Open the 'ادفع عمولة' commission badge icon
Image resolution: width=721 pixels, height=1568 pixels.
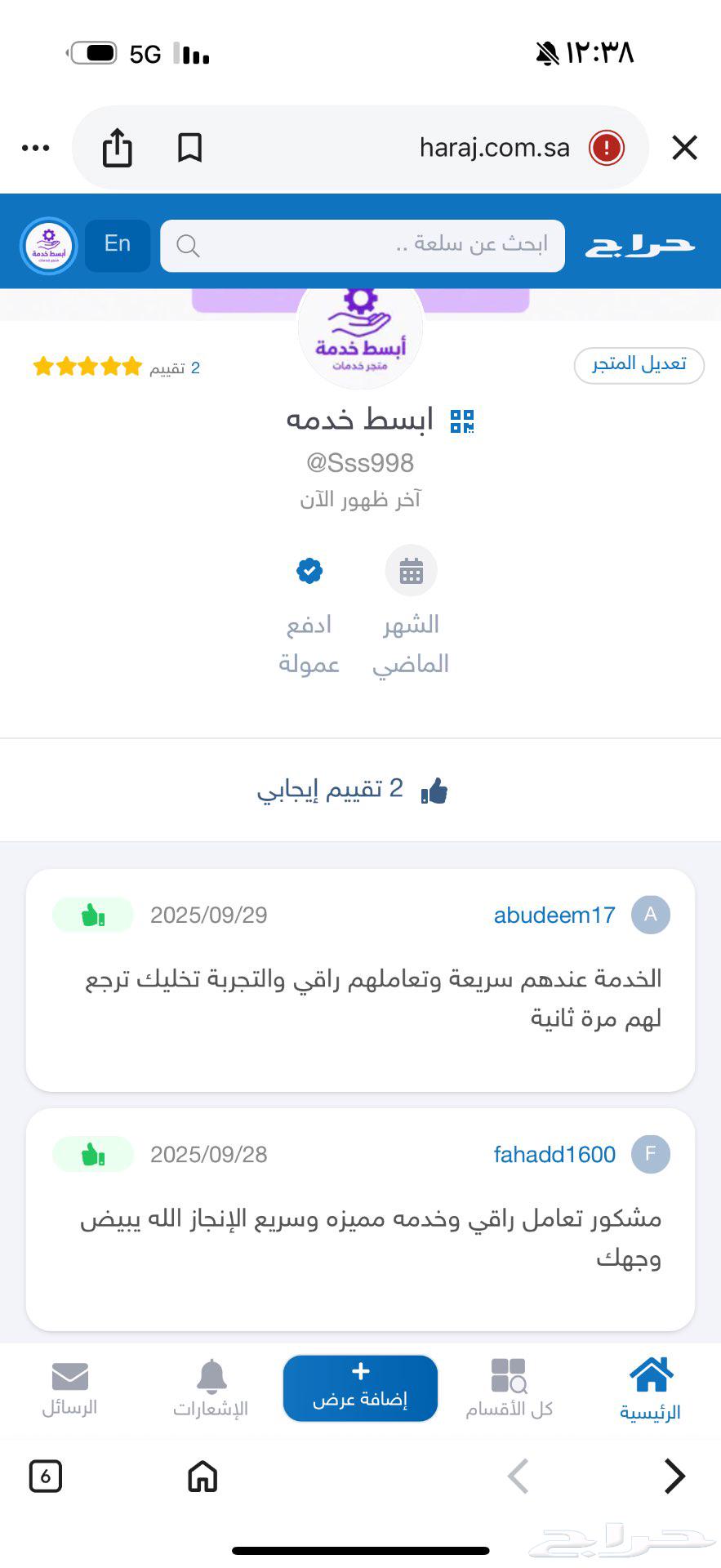click(309, 571)
